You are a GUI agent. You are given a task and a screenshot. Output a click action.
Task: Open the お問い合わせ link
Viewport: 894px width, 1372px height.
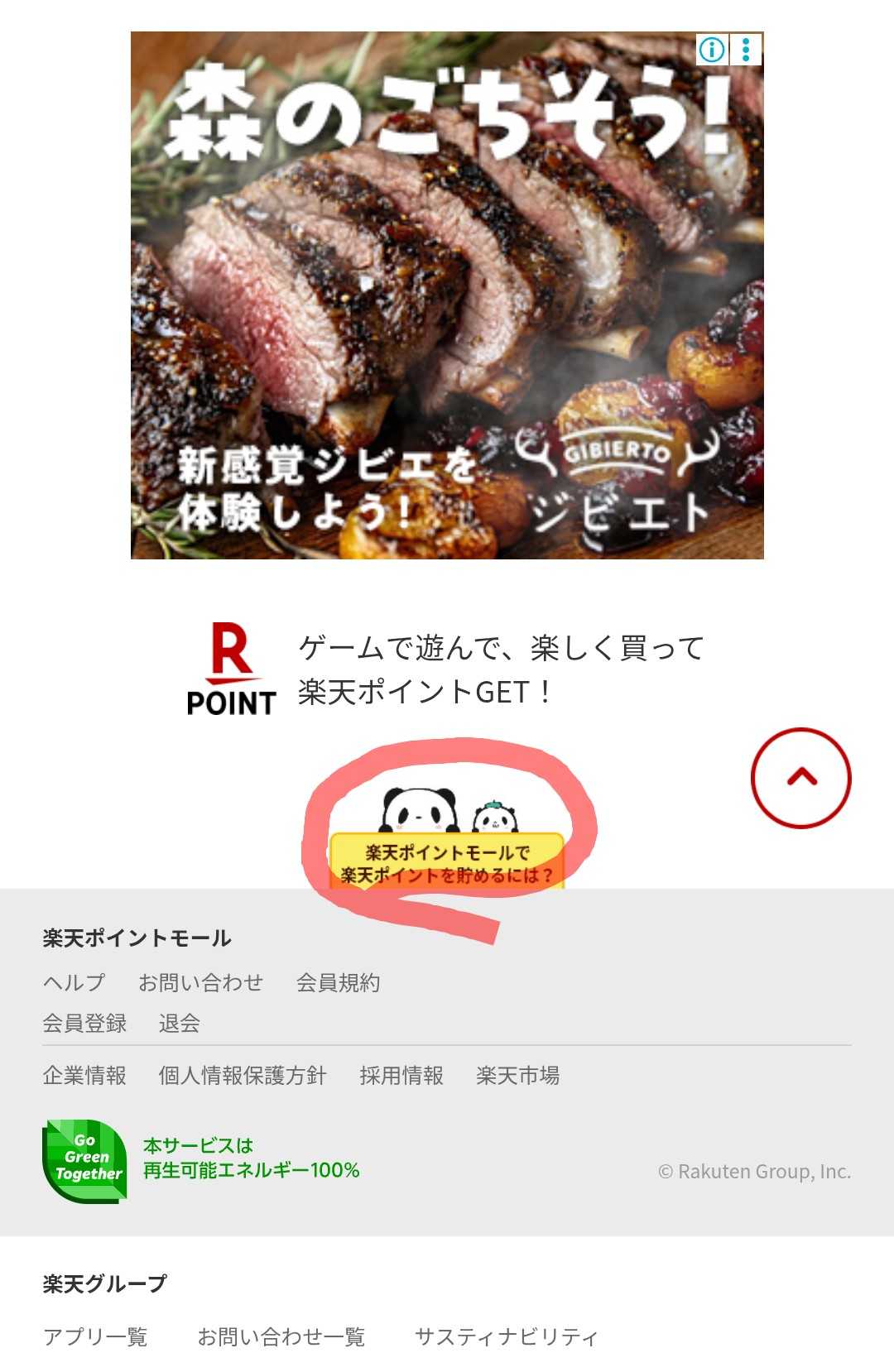click(x=200, y=982)
